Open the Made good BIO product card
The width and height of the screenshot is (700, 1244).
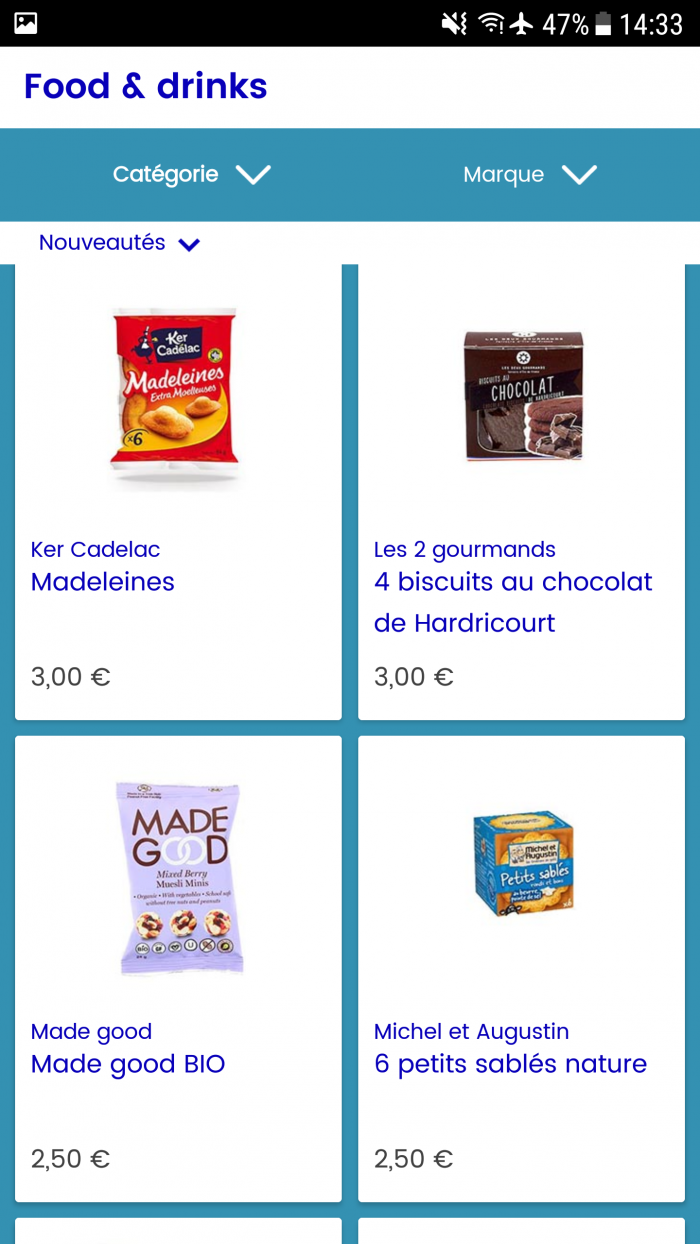[178, 968]
